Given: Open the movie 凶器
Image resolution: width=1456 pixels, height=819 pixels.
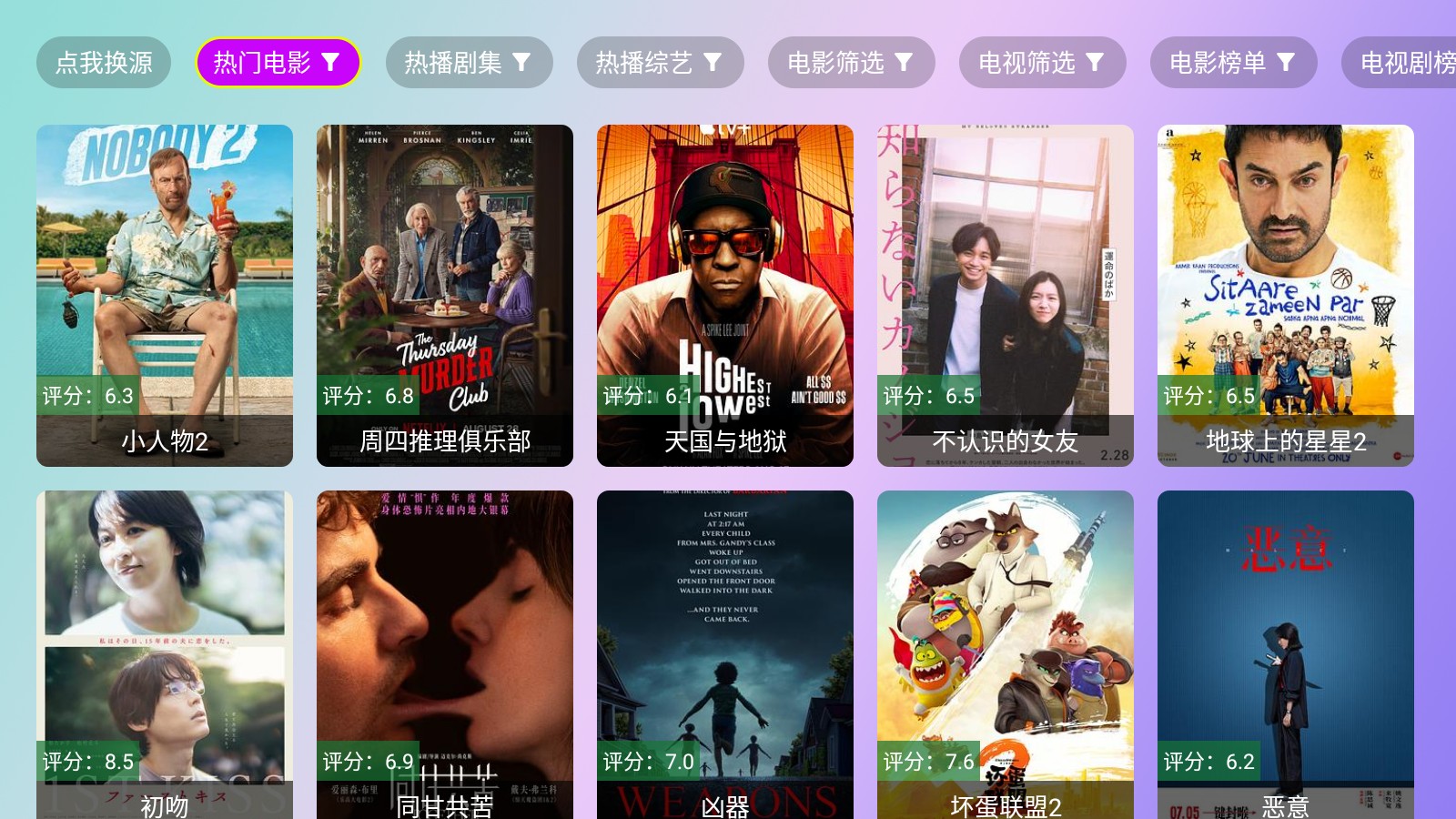Looking at the screenshot, I should (x=725, y=654).
